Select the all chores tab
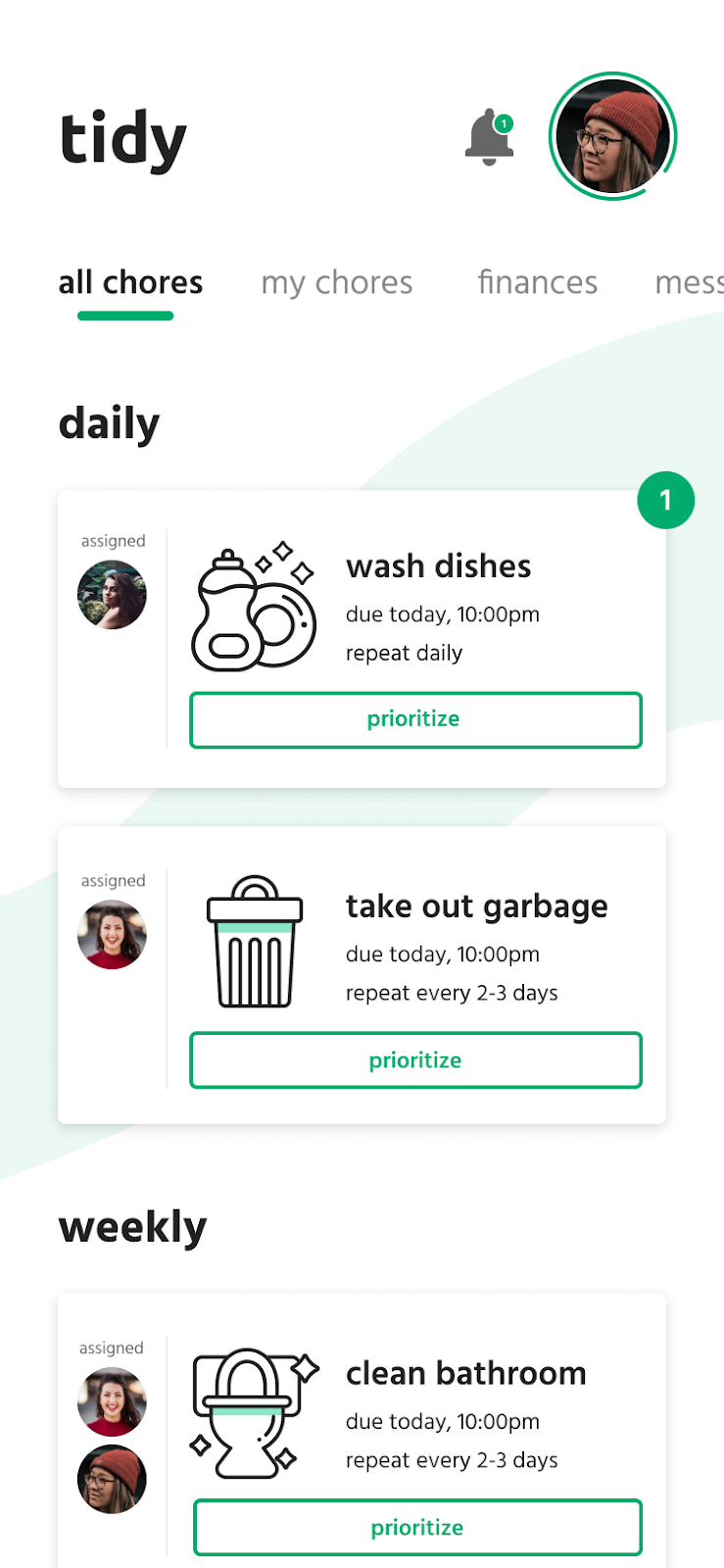The height and width of the screenshot is (1568, 724). coord(130,282)
